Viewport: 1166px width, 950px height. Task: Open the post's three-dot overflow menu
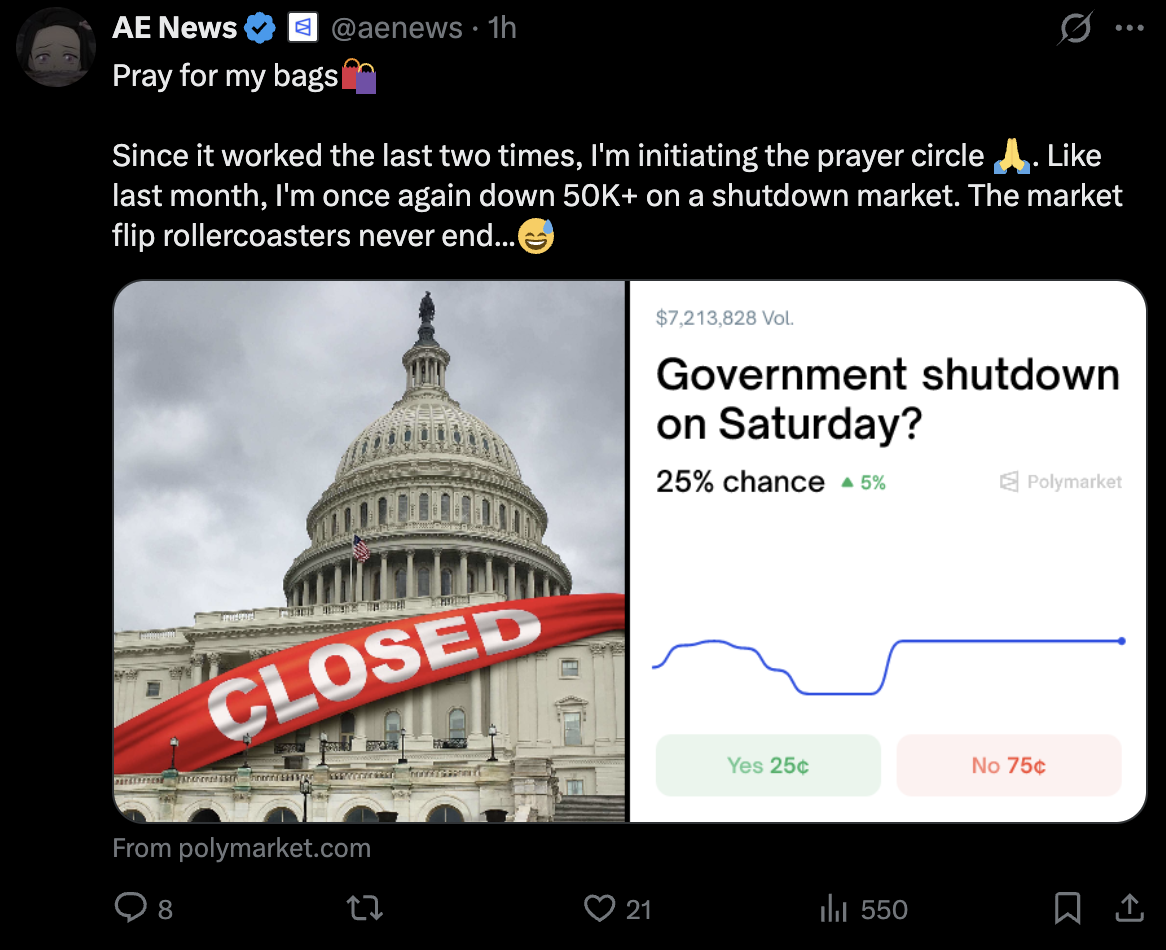(1129, 29)
